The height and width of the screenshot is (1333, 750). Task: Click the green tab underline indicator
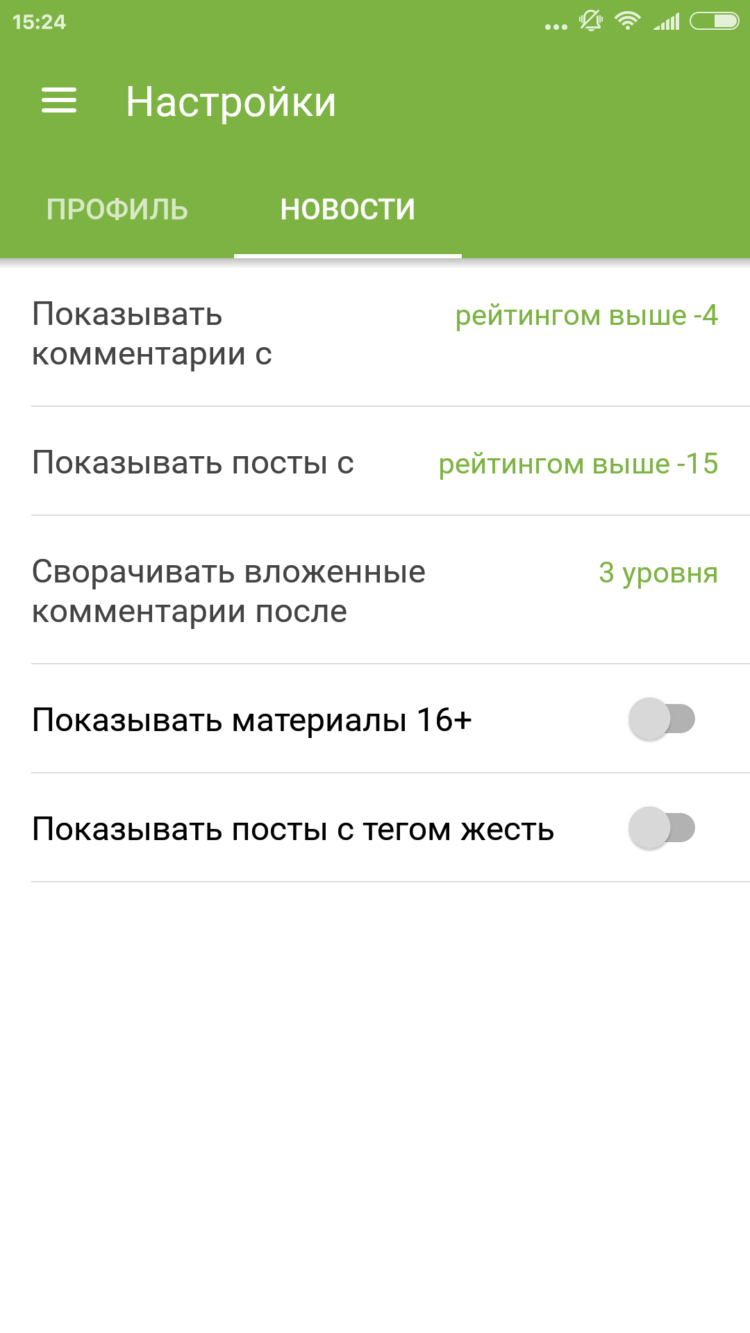click(x=347, y=253)
